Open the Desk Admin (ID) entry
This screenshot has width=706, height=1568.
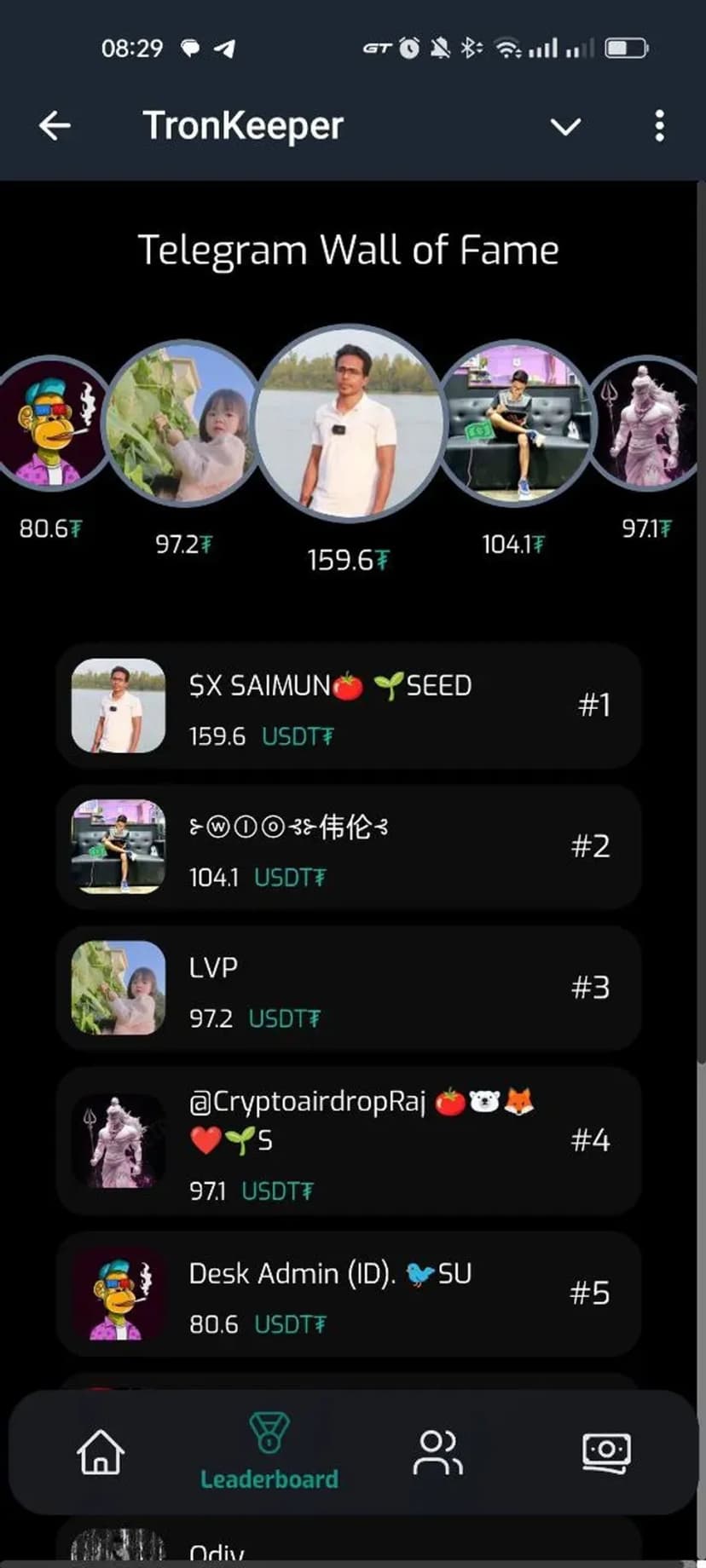(x=348, y=1294)
